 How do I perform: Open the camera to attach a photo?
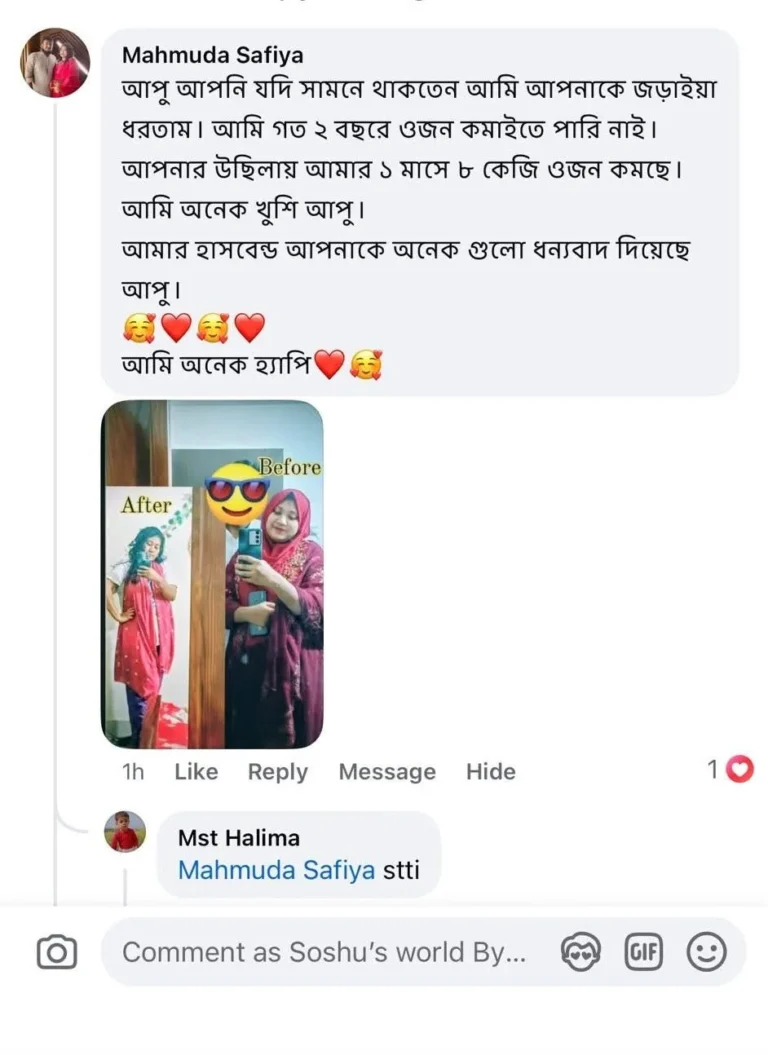coord(57,952)
